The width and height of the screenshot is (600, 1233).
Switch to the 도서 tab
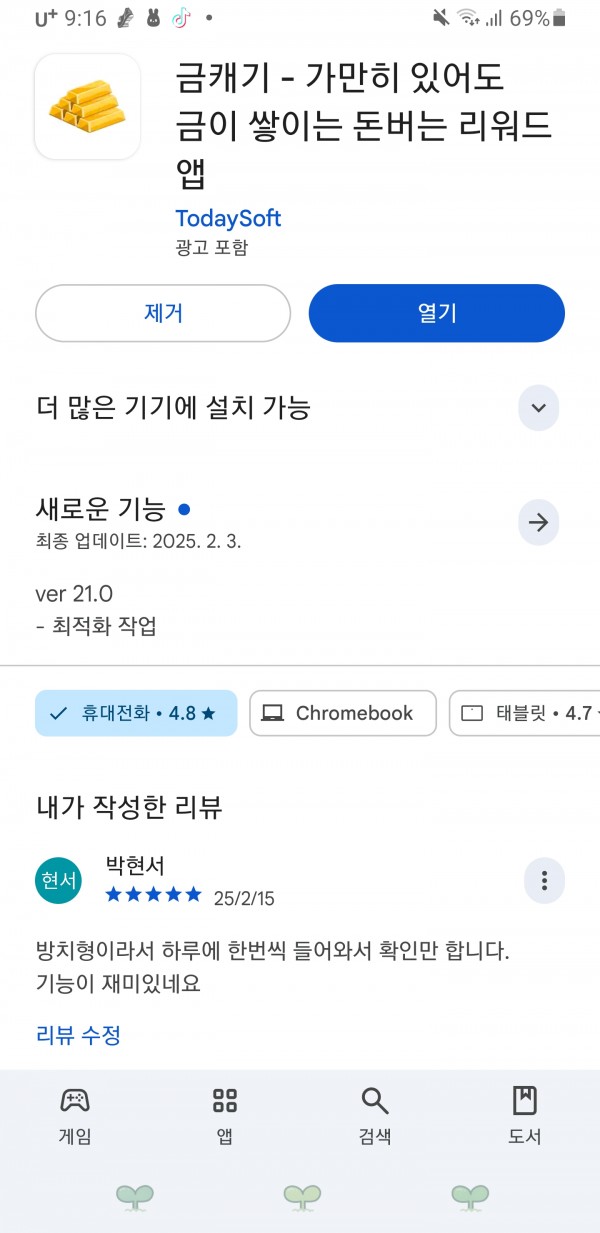tap(525, 1116)
